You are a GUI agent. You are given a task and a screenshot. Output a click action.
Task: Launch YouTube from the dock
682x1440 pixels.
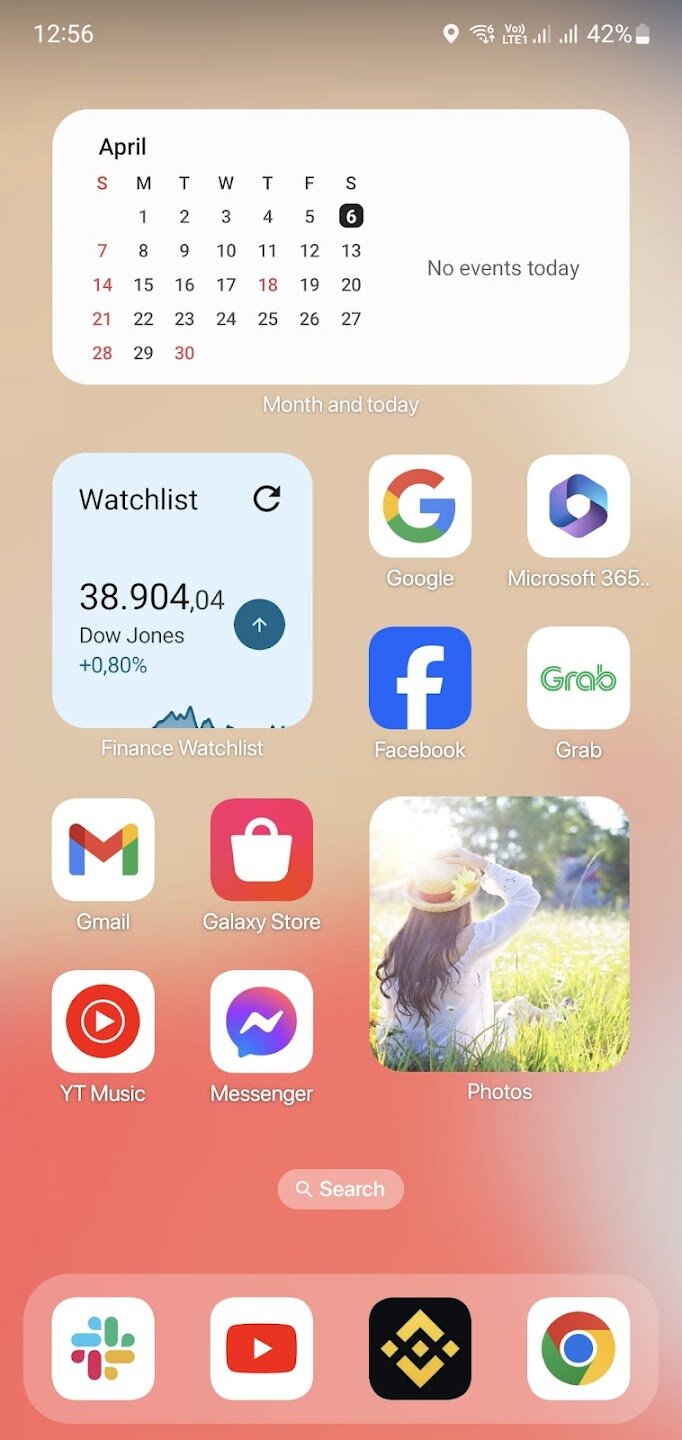(261, 1348)
